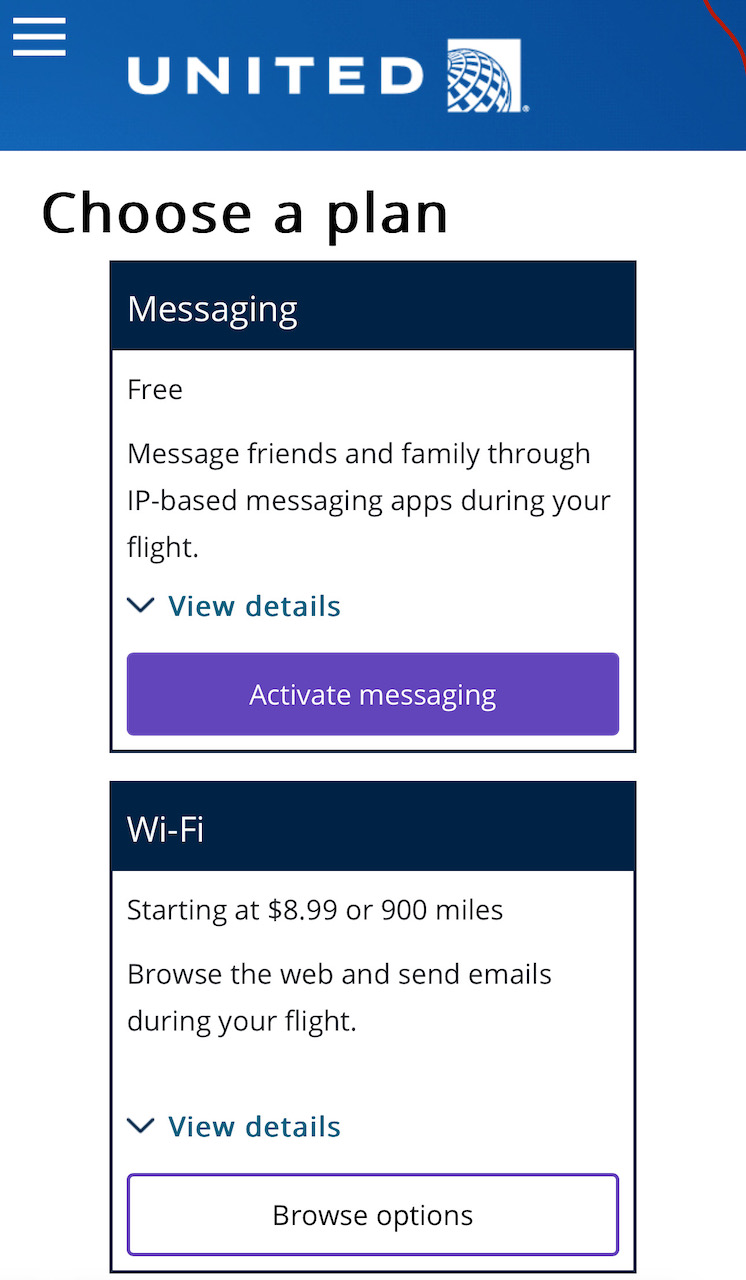Tap Activate messaging button
The image size is (746, 1280).
pos(372,694)
